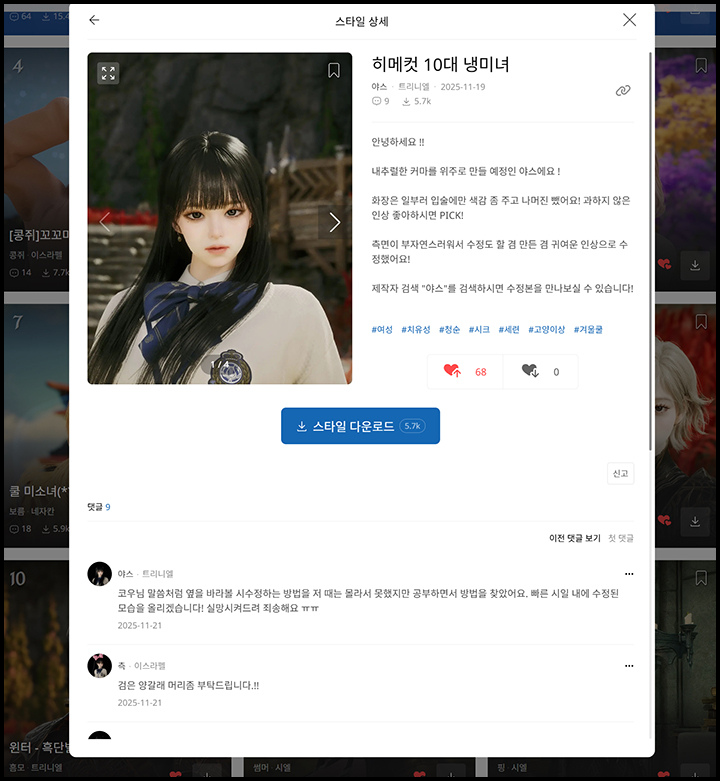Go back using the arrow in the header
This screenshot has width=720, height=781.
(x=94, y=20)
